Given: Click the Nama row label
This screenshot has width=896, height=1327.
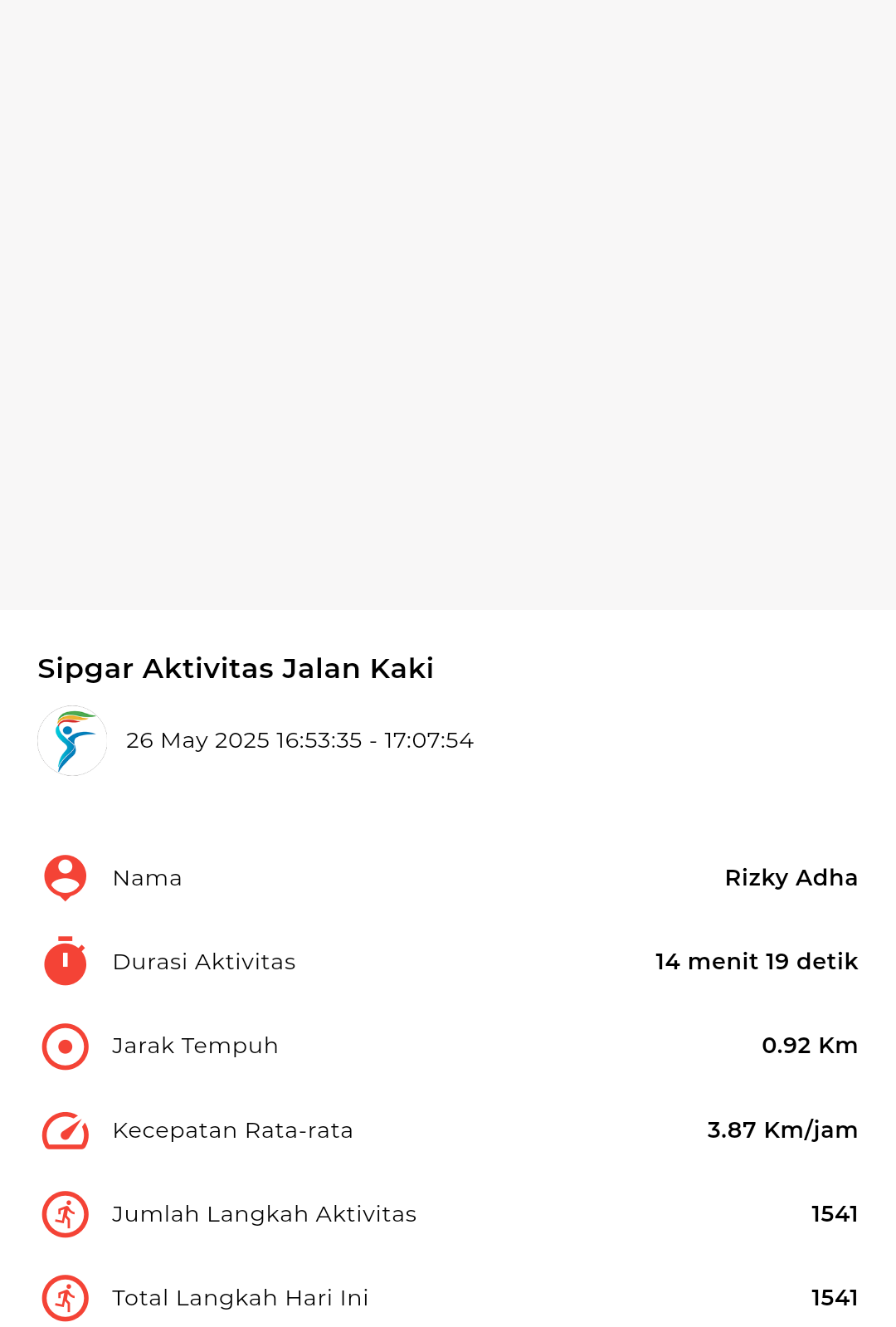Looking at the screenshot, I should click(x=148, y=878).
